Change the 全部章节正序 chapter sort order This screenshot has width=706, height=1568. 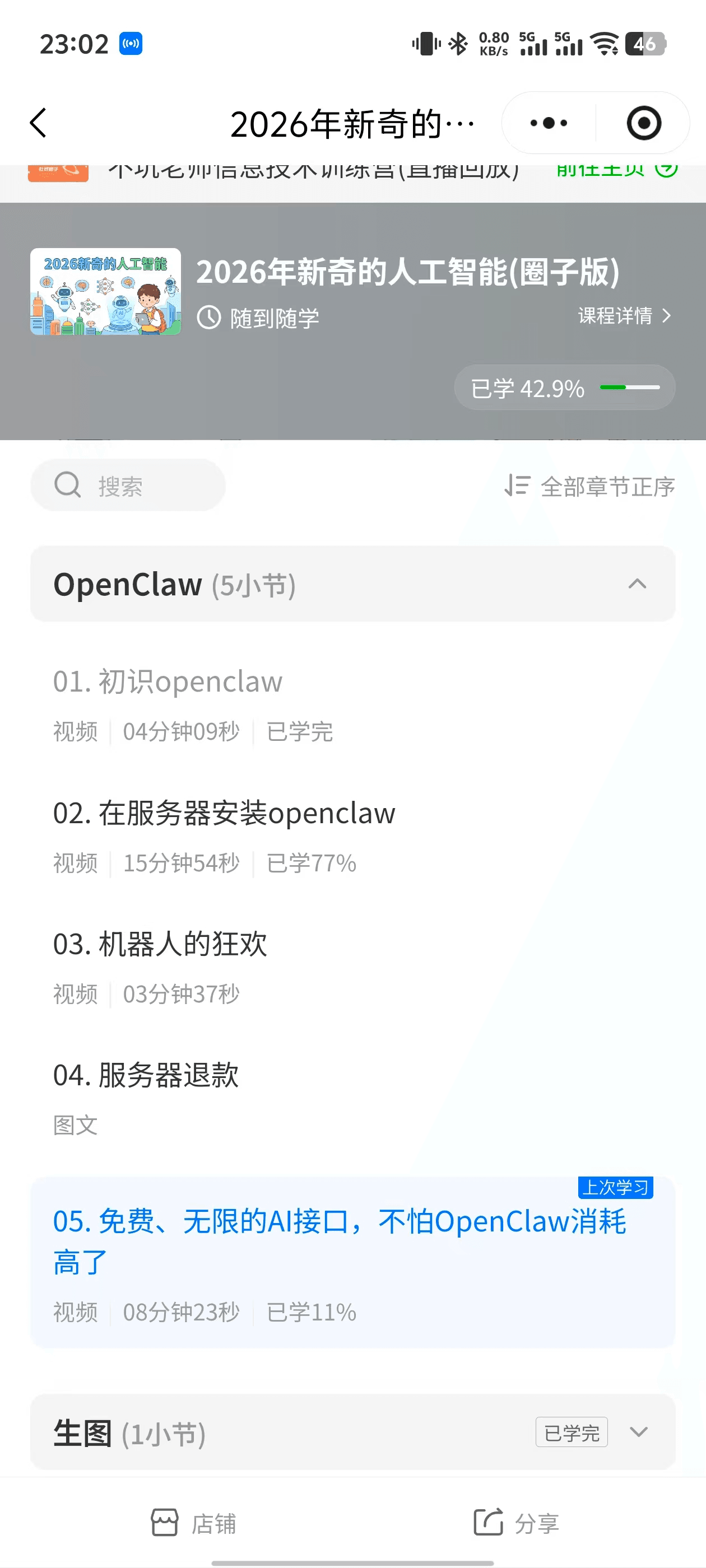(x=589, y=486)
